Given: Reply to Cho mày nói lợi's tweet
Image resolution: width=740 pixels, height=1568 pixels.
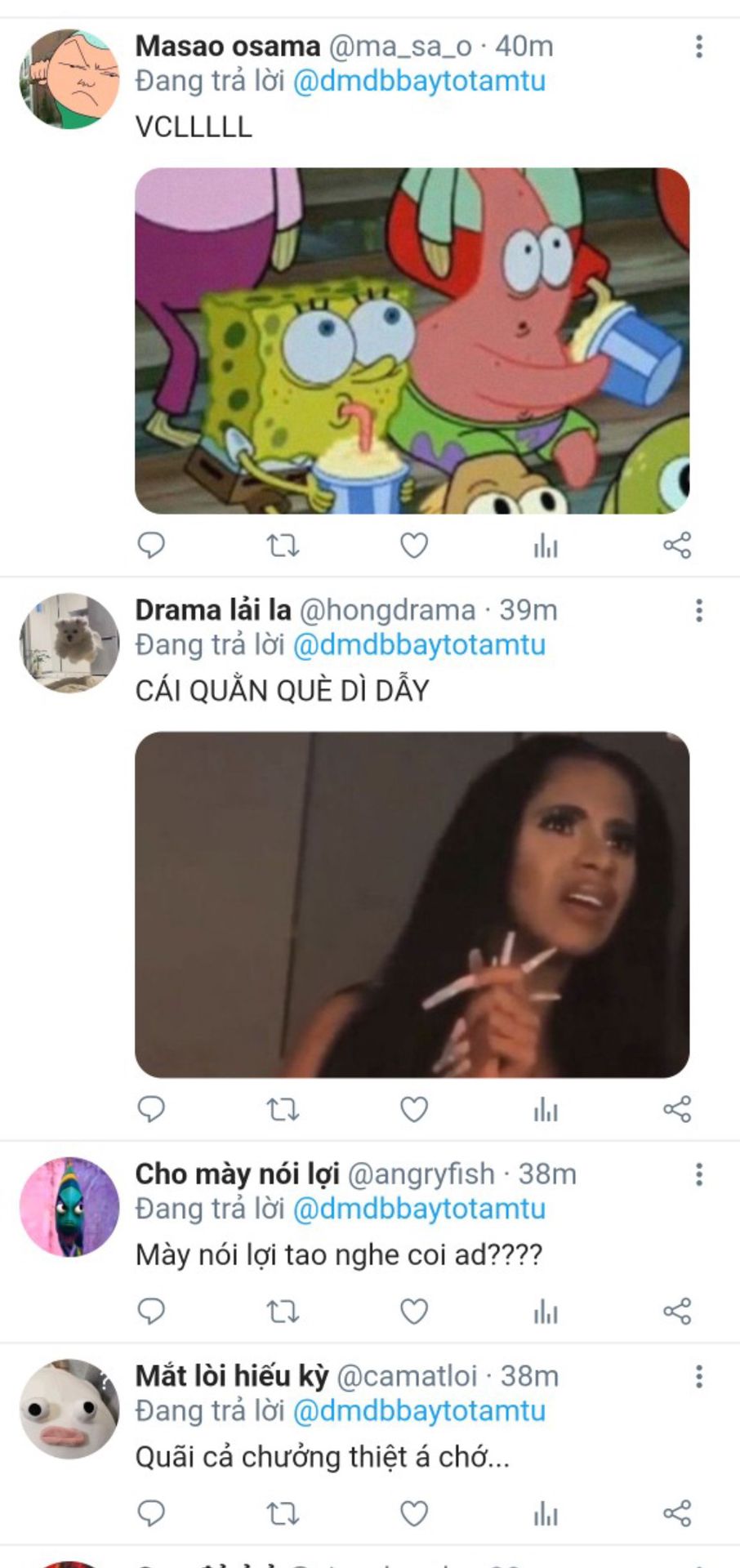Looking at the screenshot, I should 151,1312.
